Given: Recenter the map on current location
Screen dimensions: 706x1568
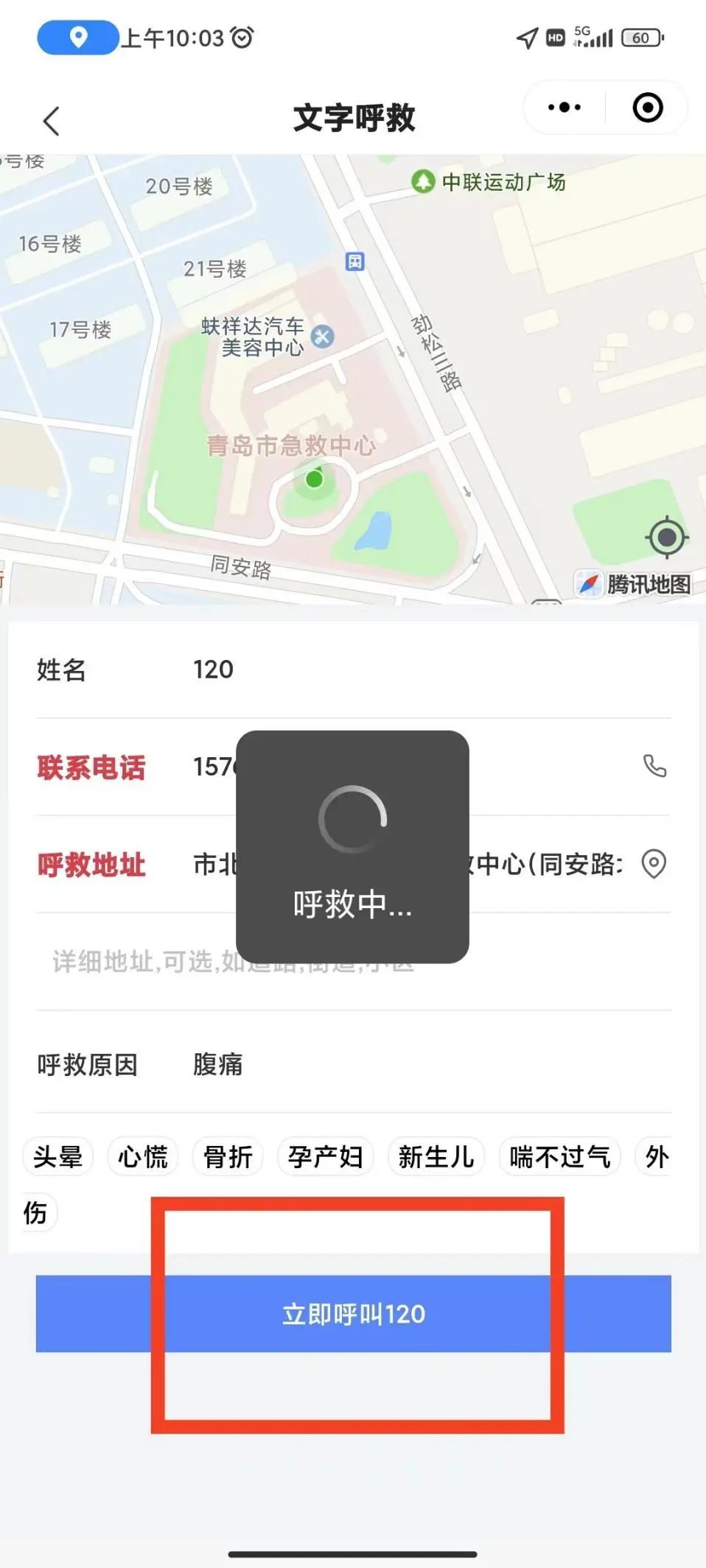Looking at the screenshot, I should (x=667, y=538).
